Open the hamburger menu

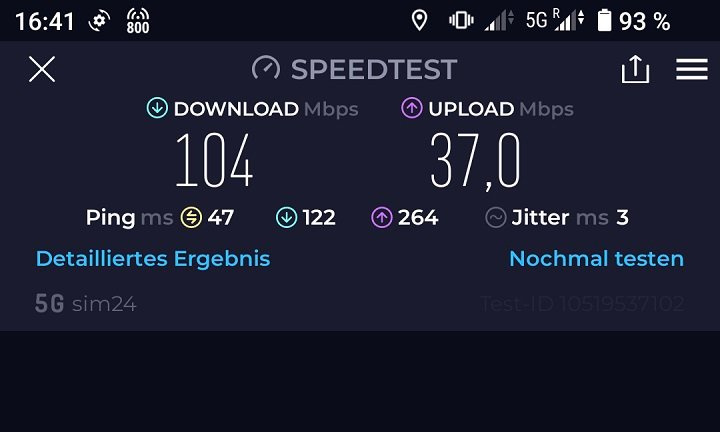tap(692, 69)
